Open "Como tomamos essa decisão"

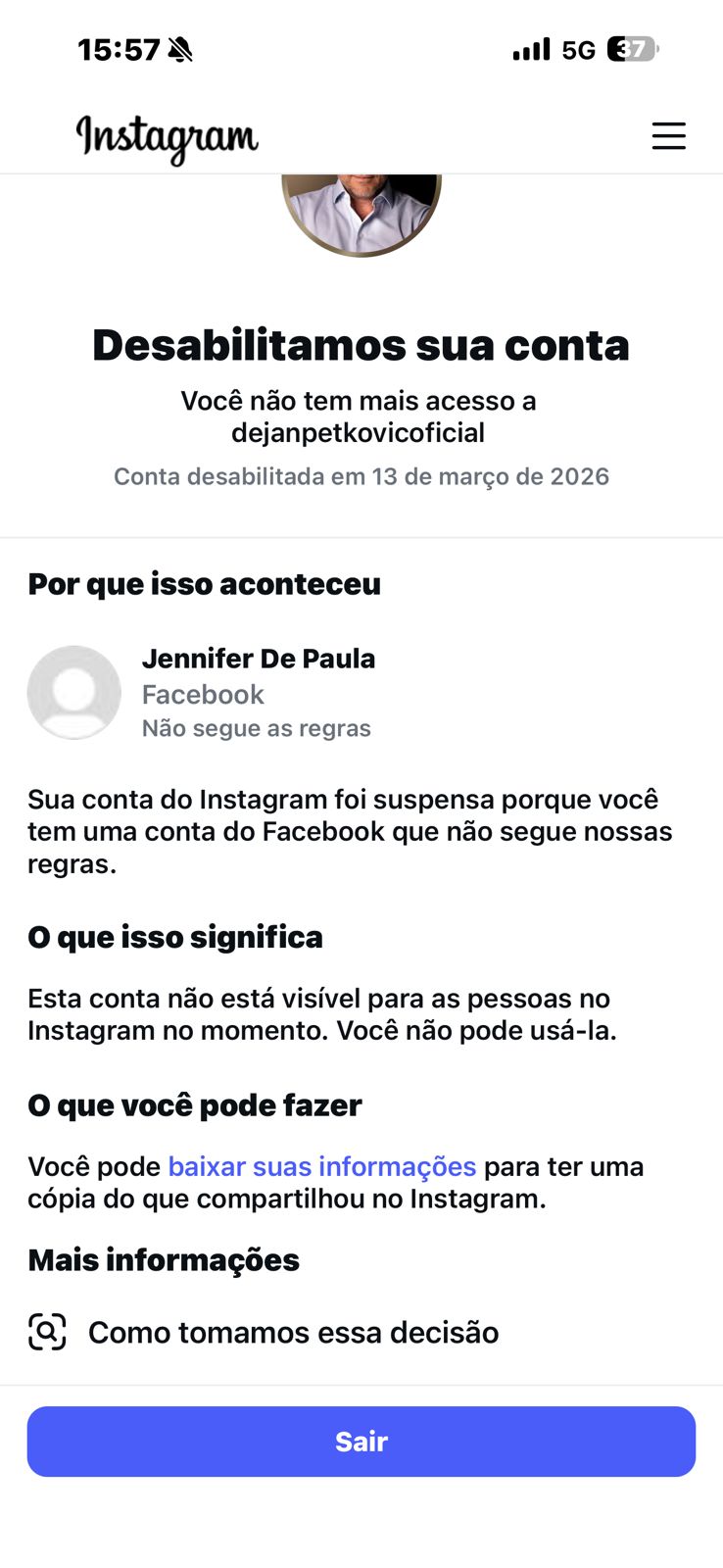[293, 1333]
